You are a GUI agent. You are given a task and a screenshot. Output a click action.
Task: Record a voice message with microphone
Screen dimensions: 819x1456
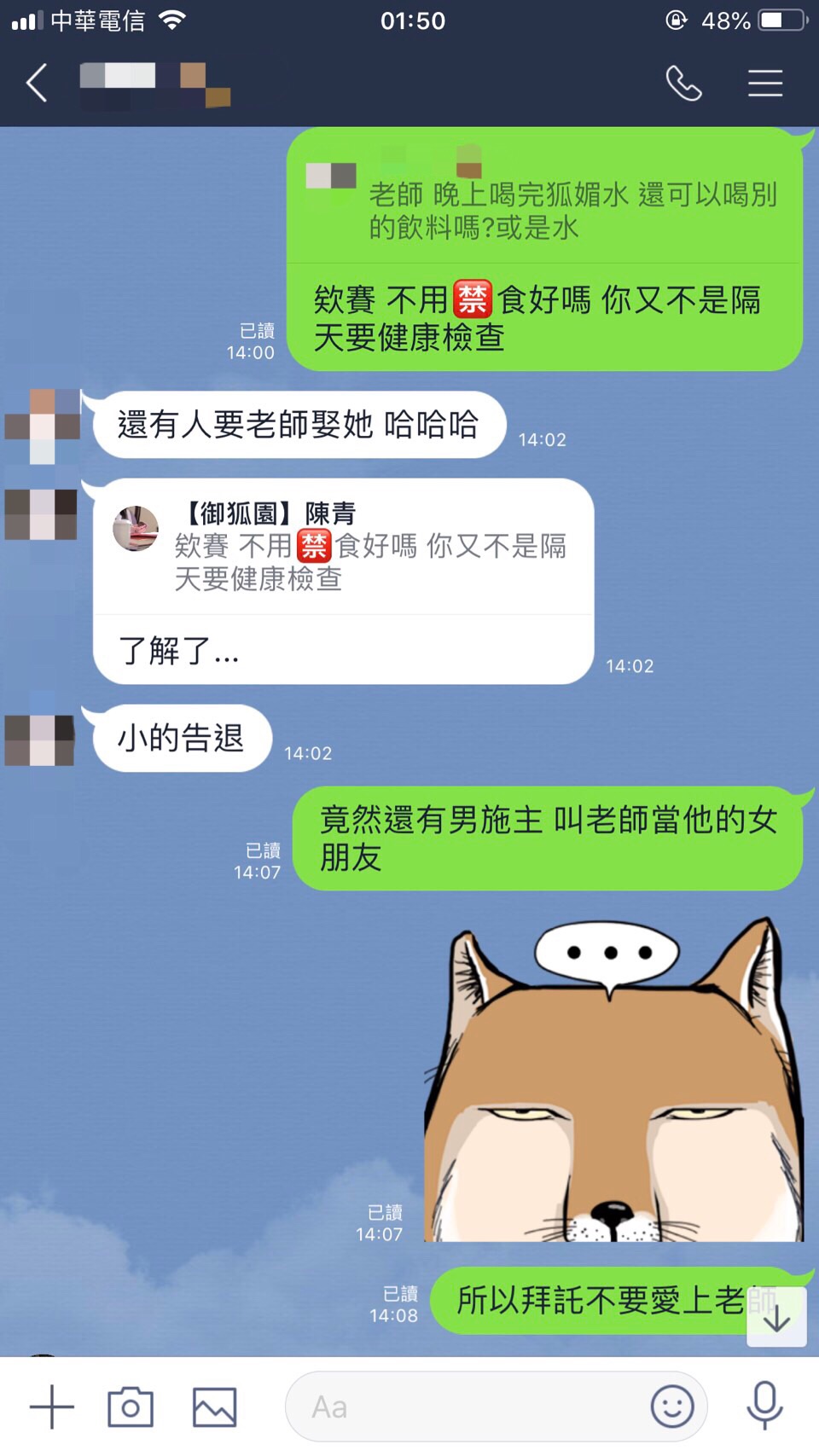click(x=764, y=1405)
